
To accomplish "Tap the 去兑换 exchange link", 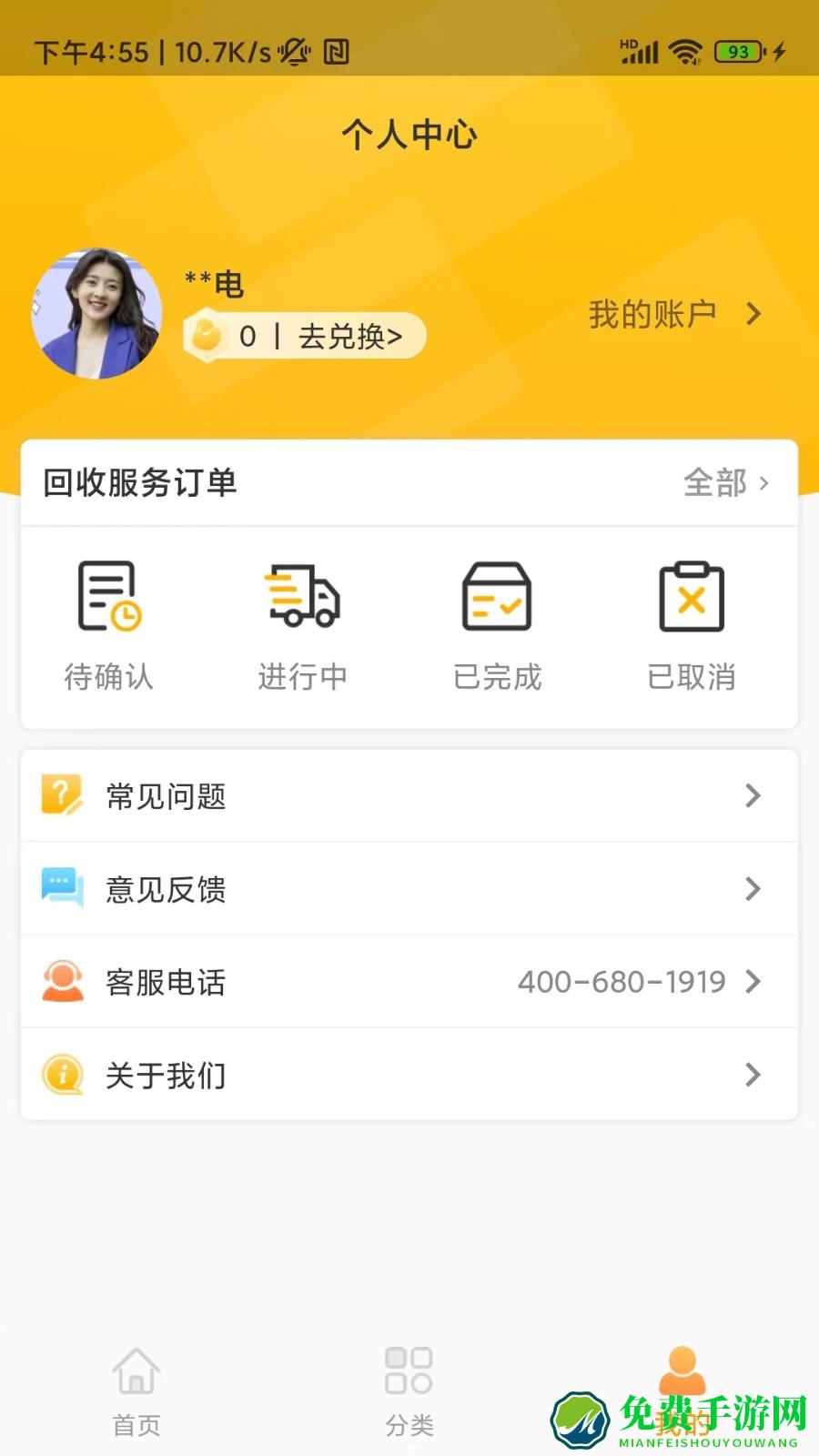I will point(348,335).
